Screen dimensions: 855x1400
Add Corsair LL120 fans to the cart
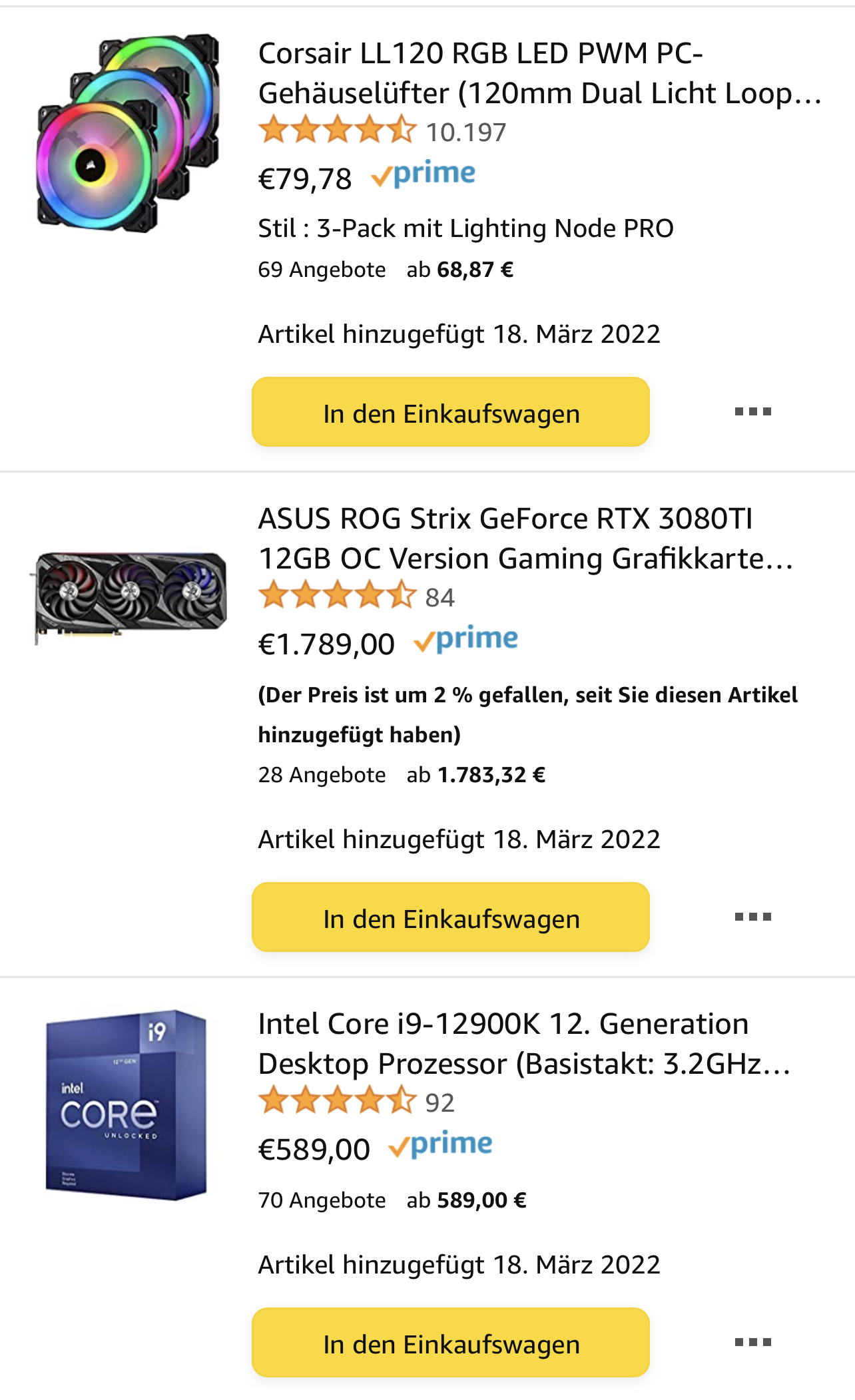(x=450, y=413)
